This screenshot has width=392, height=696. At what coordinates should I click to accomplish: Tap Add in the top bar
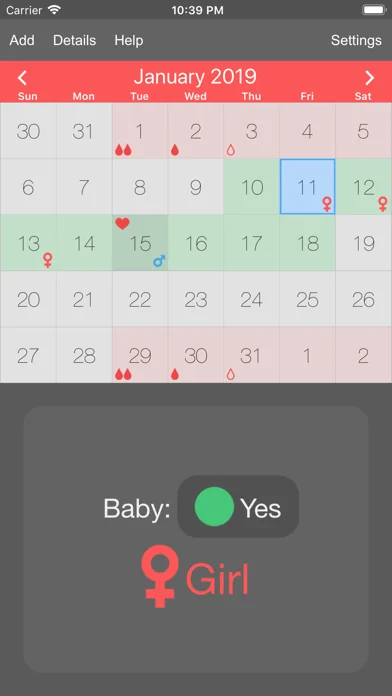pos(22,40)
